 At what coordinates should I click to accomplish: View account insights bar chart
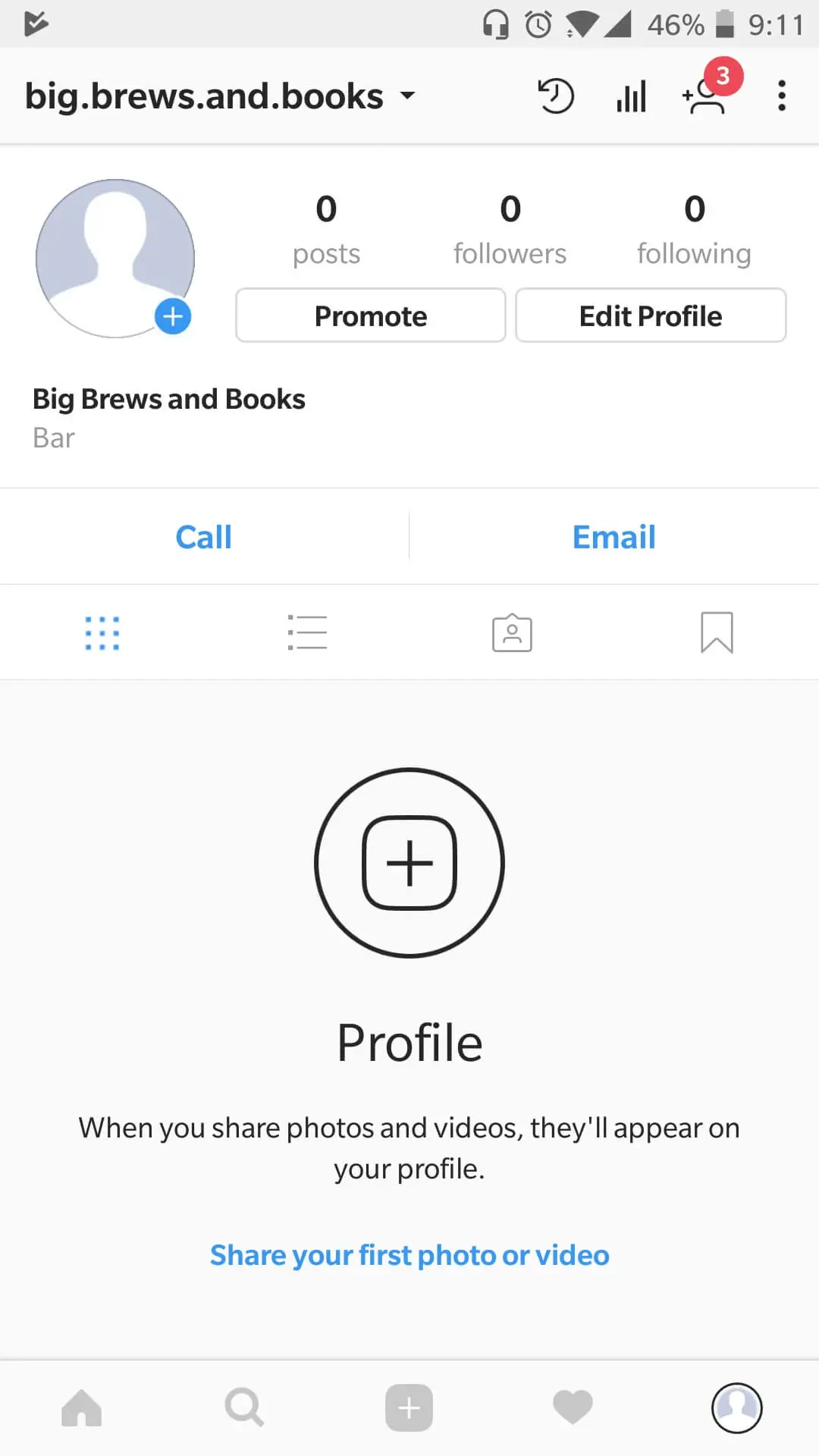click(631, 96)
